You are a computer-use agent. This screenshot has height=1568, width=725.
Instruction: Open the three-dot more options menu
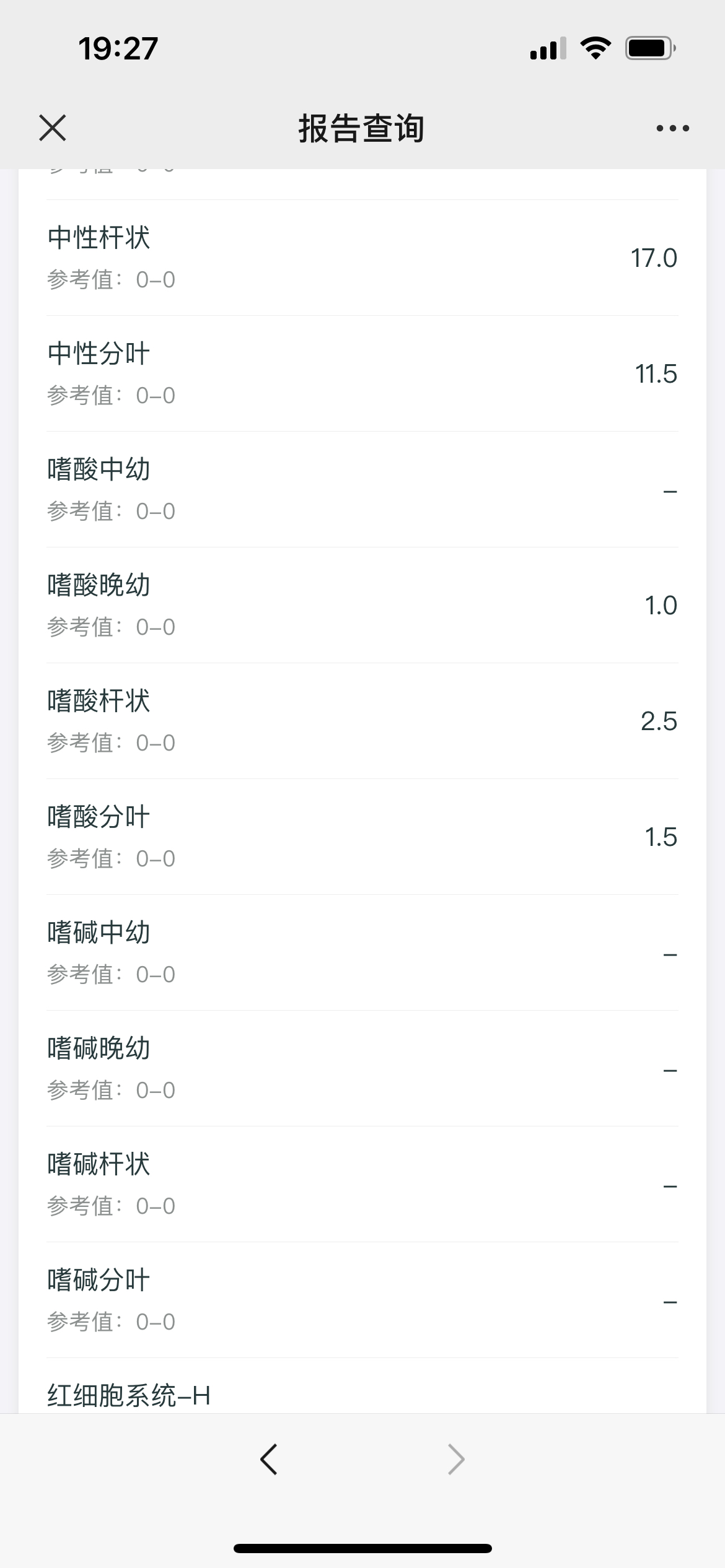(672, 129)
